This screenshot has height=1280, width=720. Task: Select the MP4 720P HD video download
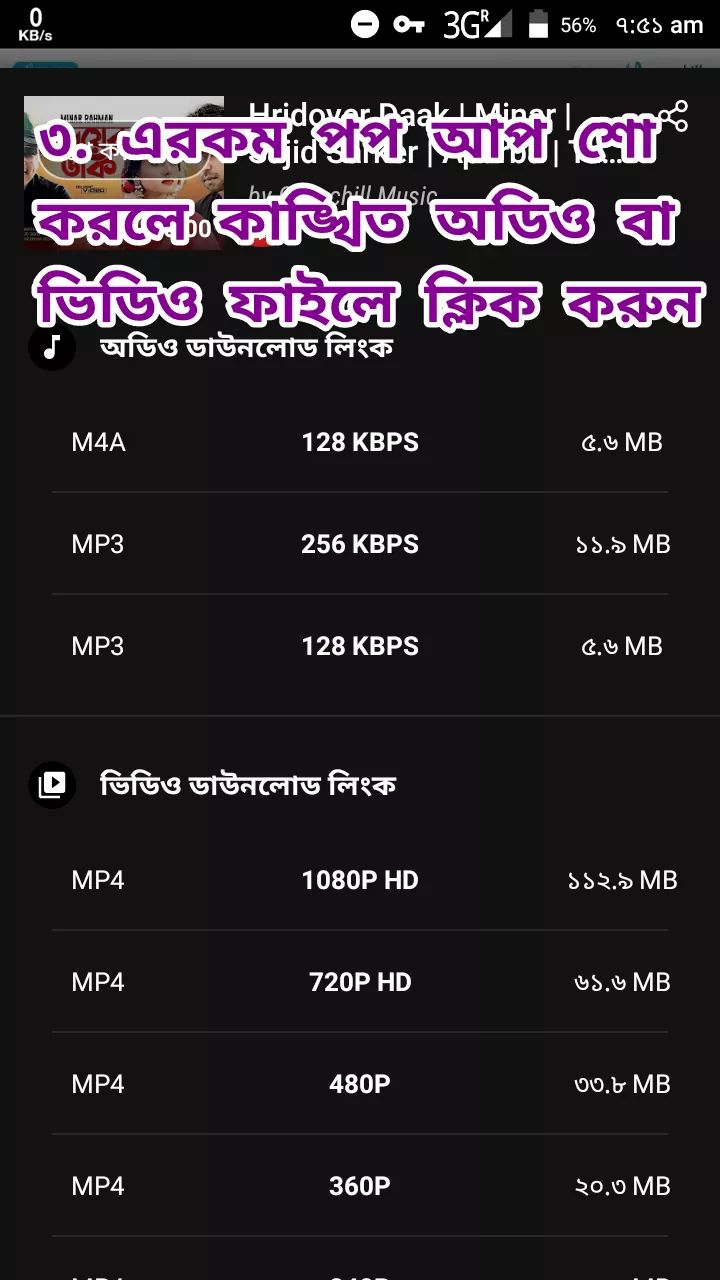[360, 982]
